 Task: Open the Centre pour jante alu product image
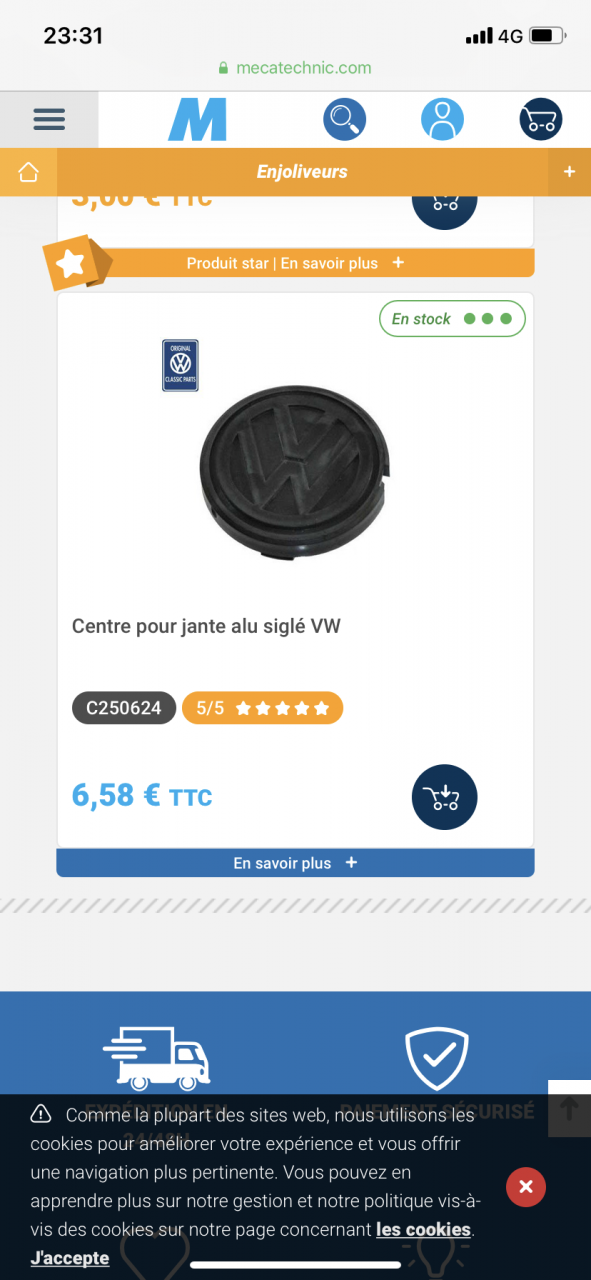click(295, 470)
